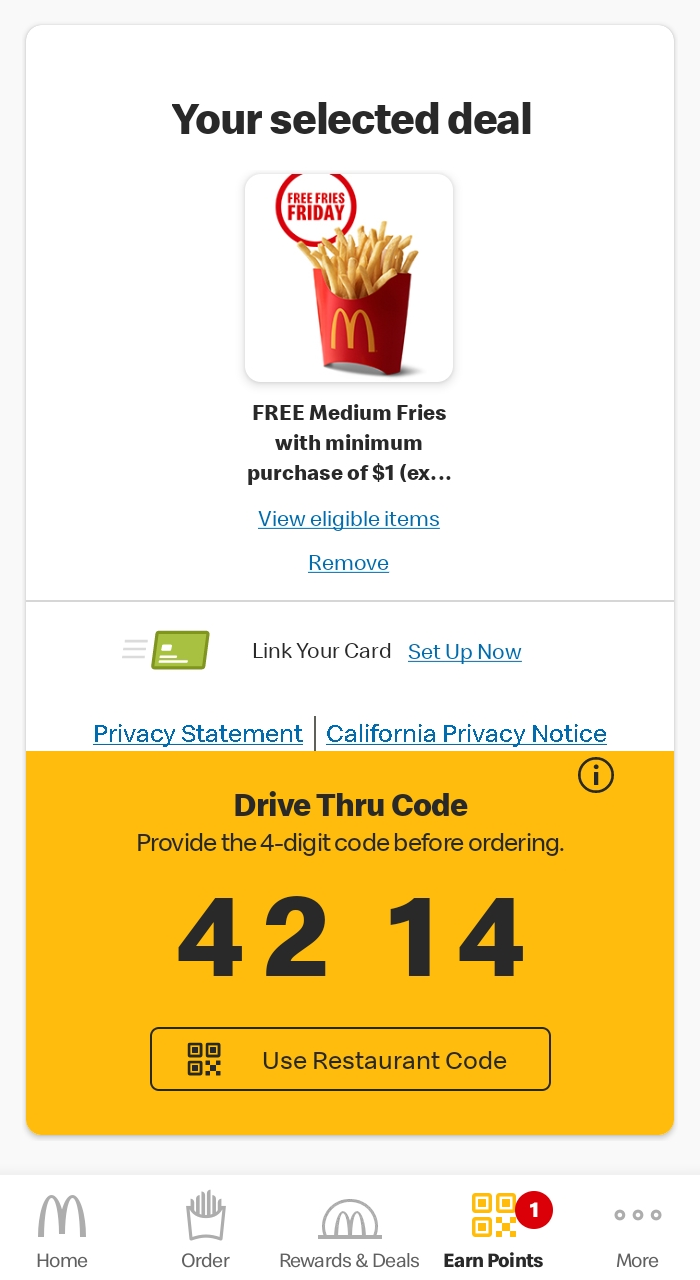Viewport: 700px width, 1280px height.
Task: Tap Set Up Now to link card
Action: [x=464, y=652]
